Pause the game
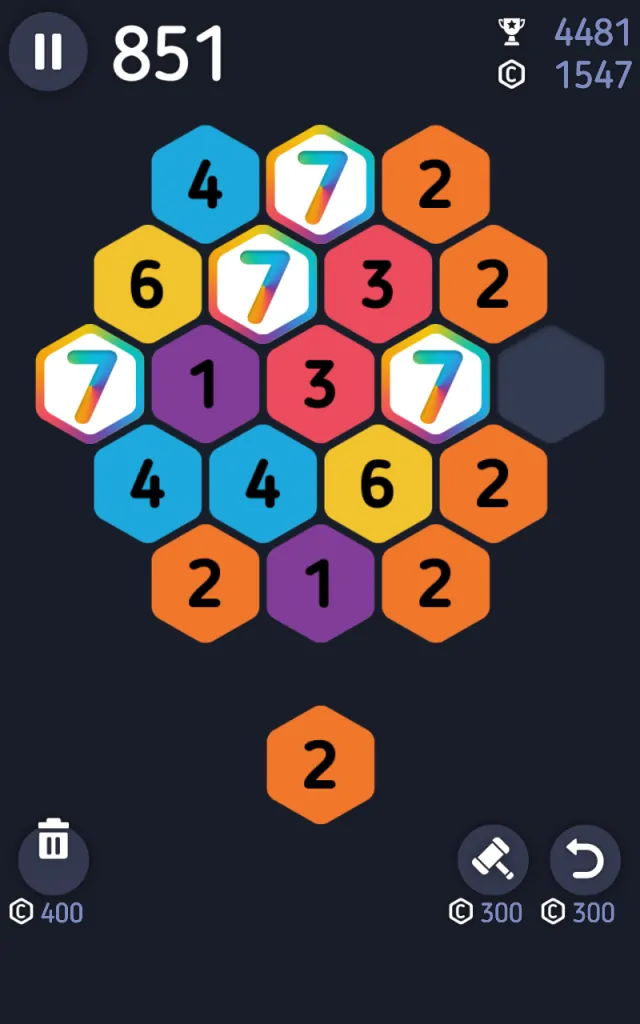The width and height of the screenshot is (640, 1024). coord(47,52)
